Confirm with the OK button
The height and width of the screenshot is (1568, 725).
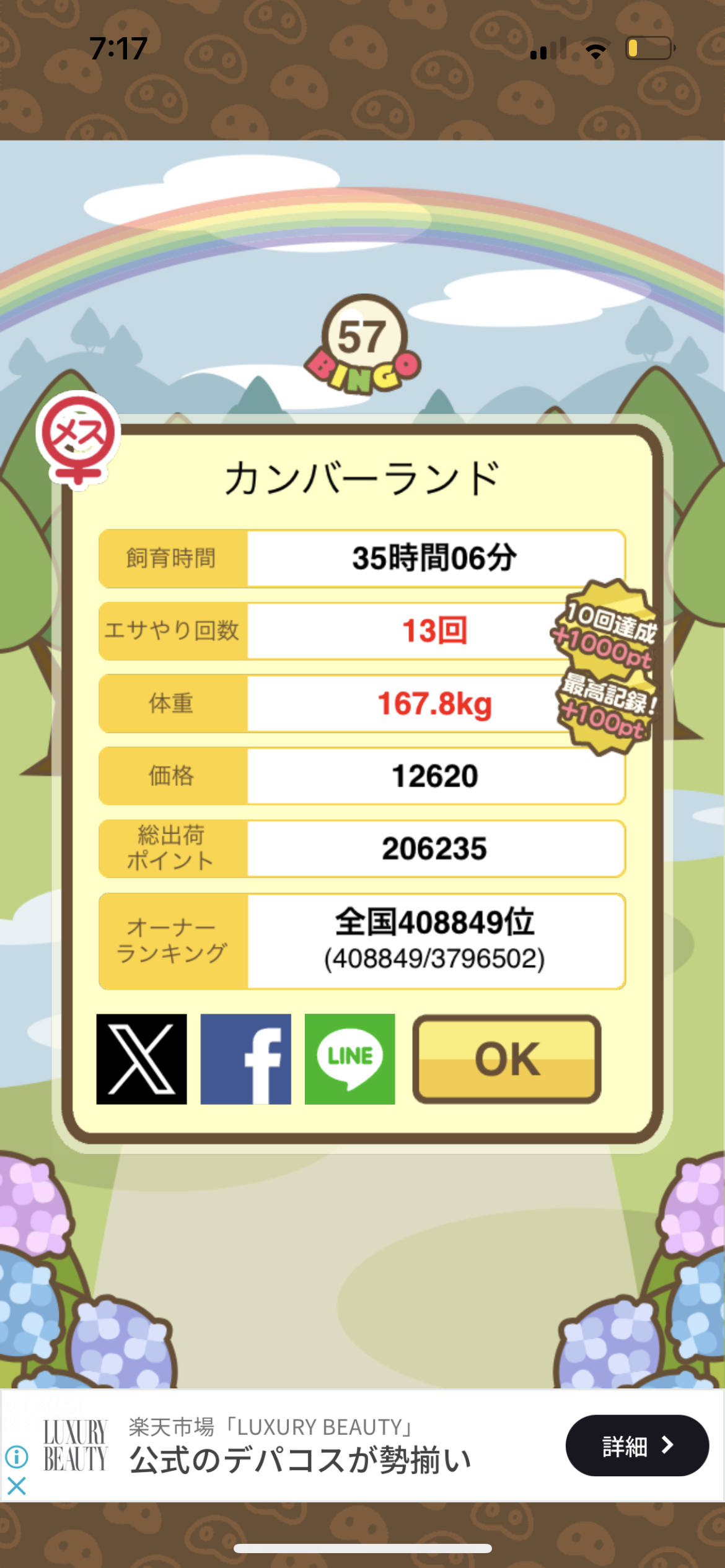507,1059
